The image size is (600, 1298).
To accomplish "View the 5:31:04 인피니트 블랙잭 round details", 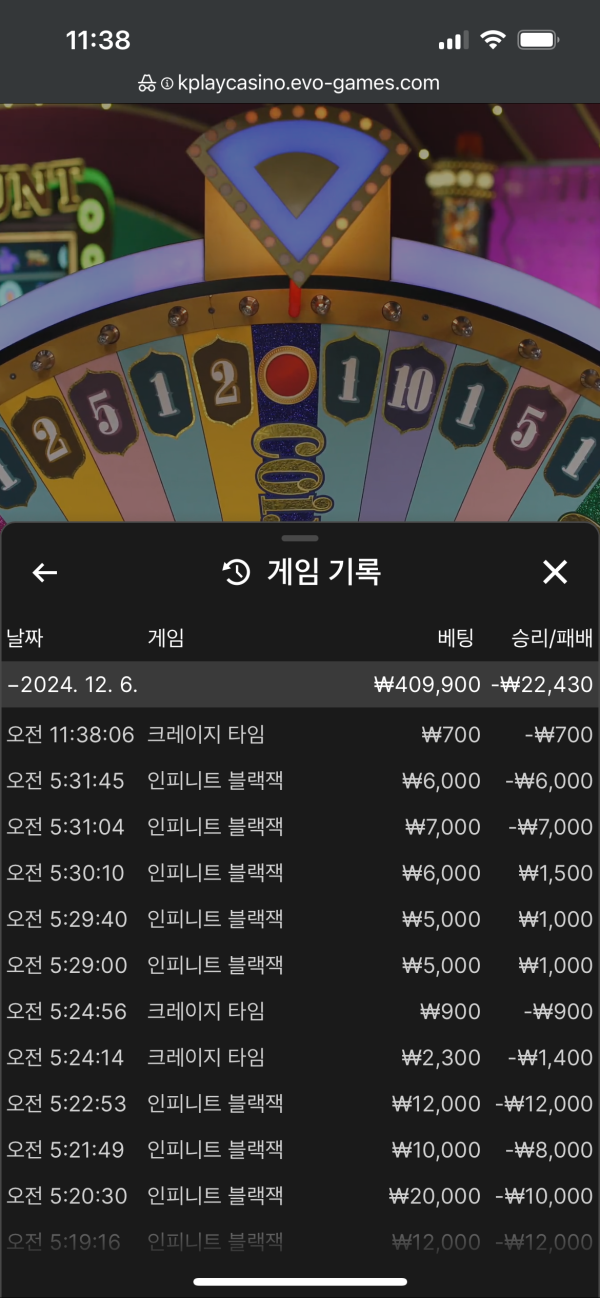I will click(300, 827).
